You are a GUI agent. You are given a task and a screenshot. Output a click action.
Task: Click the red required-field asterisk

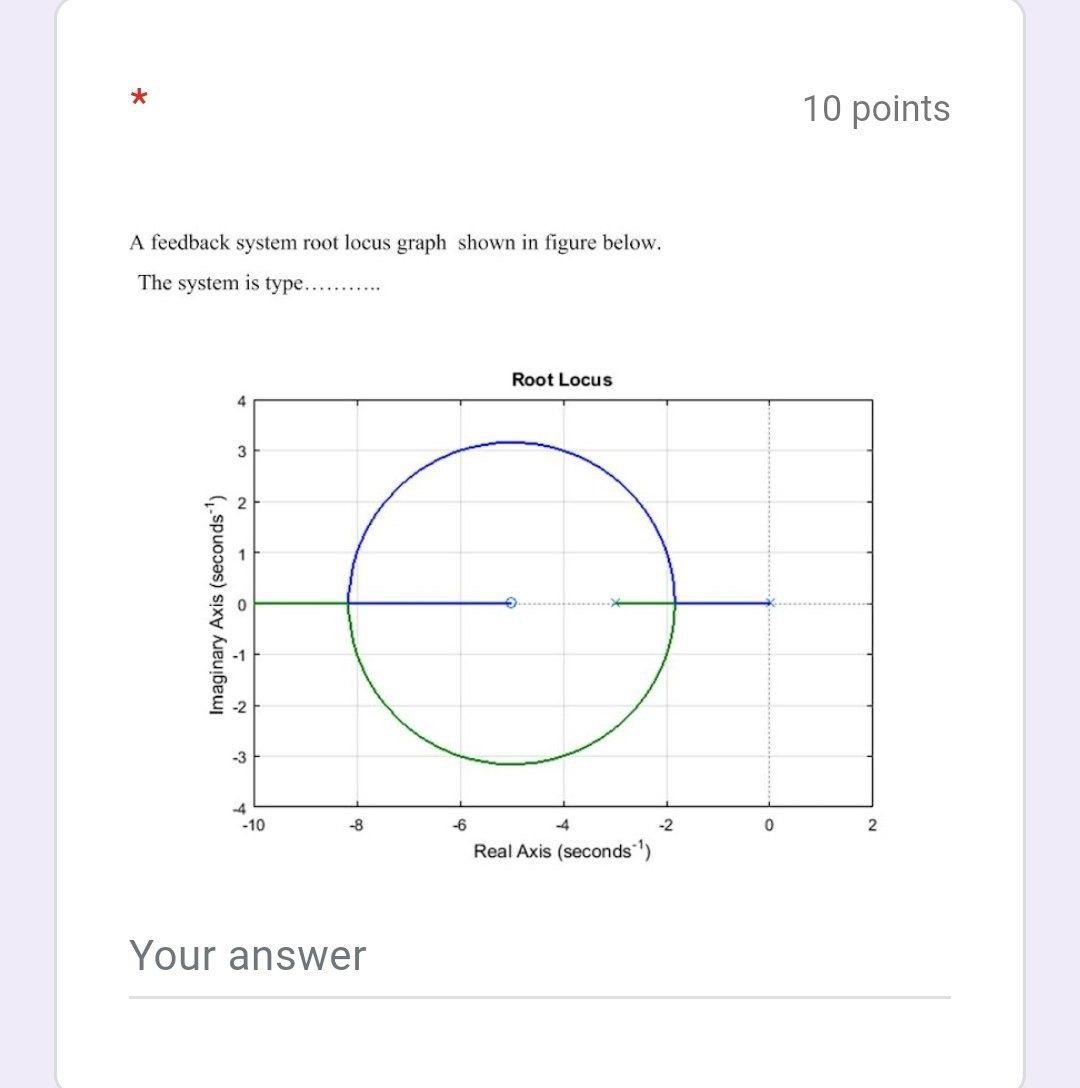click(139, 97)
